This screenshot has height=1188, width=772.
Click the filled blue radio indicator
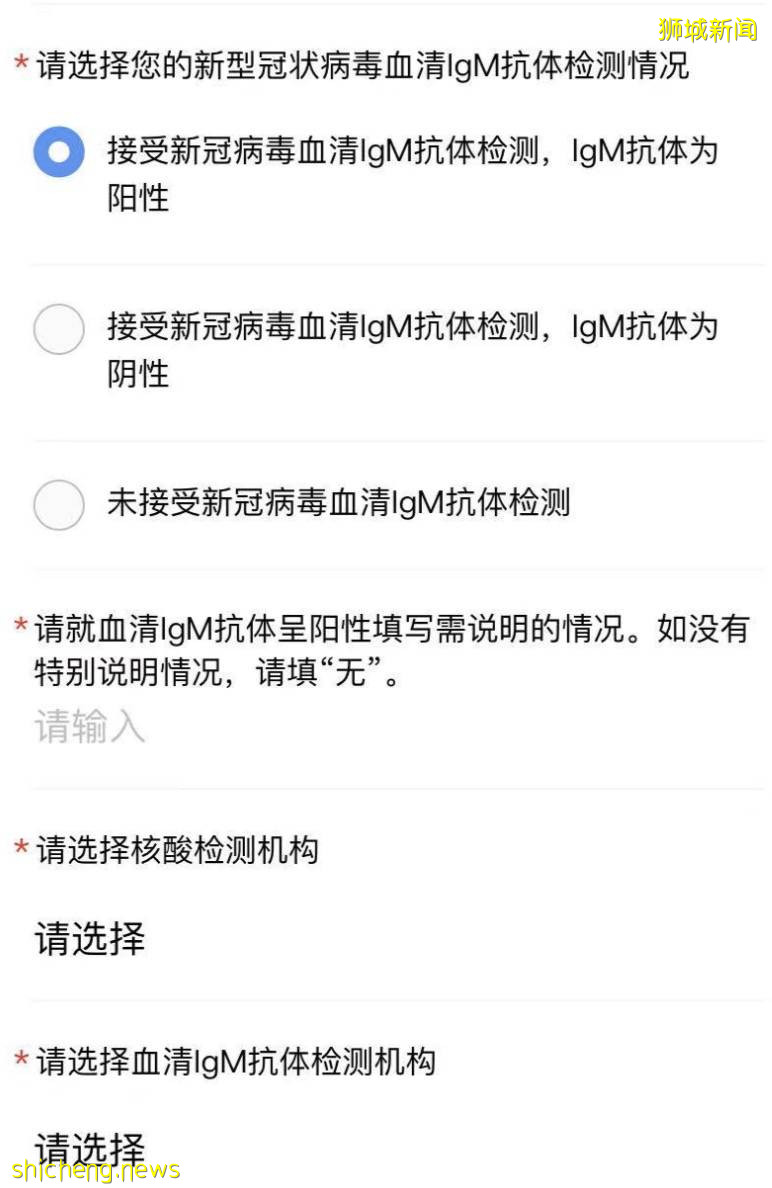tap(58, 152)
